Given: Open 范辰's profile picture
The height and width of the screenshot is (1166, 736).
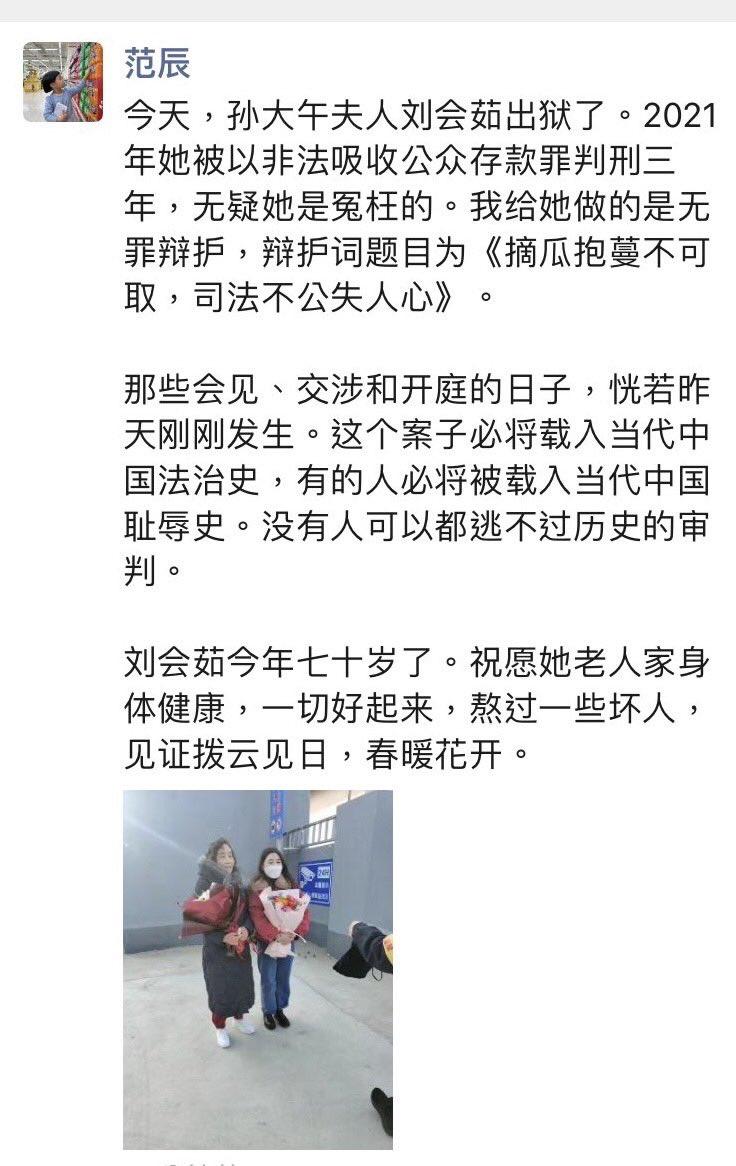Looking at the screenshot, I should tap(62, 82).
